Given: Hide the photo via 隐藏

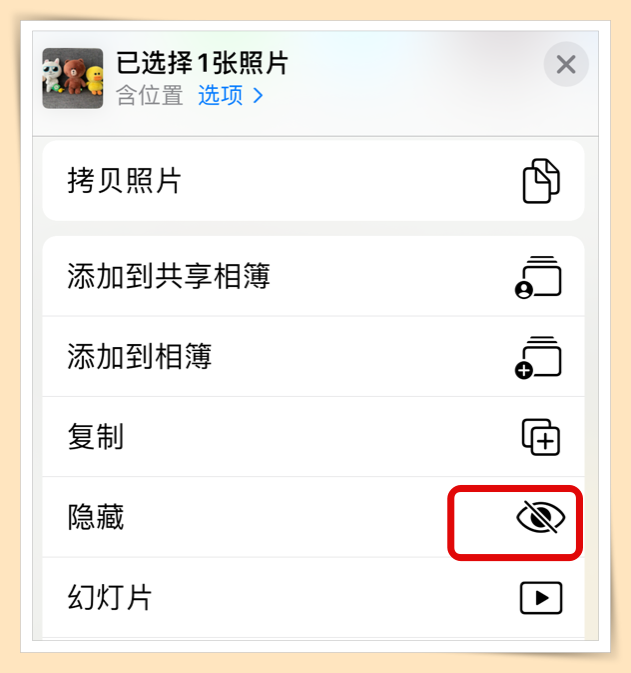Looking at the screenshot, I should (x=312, y=517).
